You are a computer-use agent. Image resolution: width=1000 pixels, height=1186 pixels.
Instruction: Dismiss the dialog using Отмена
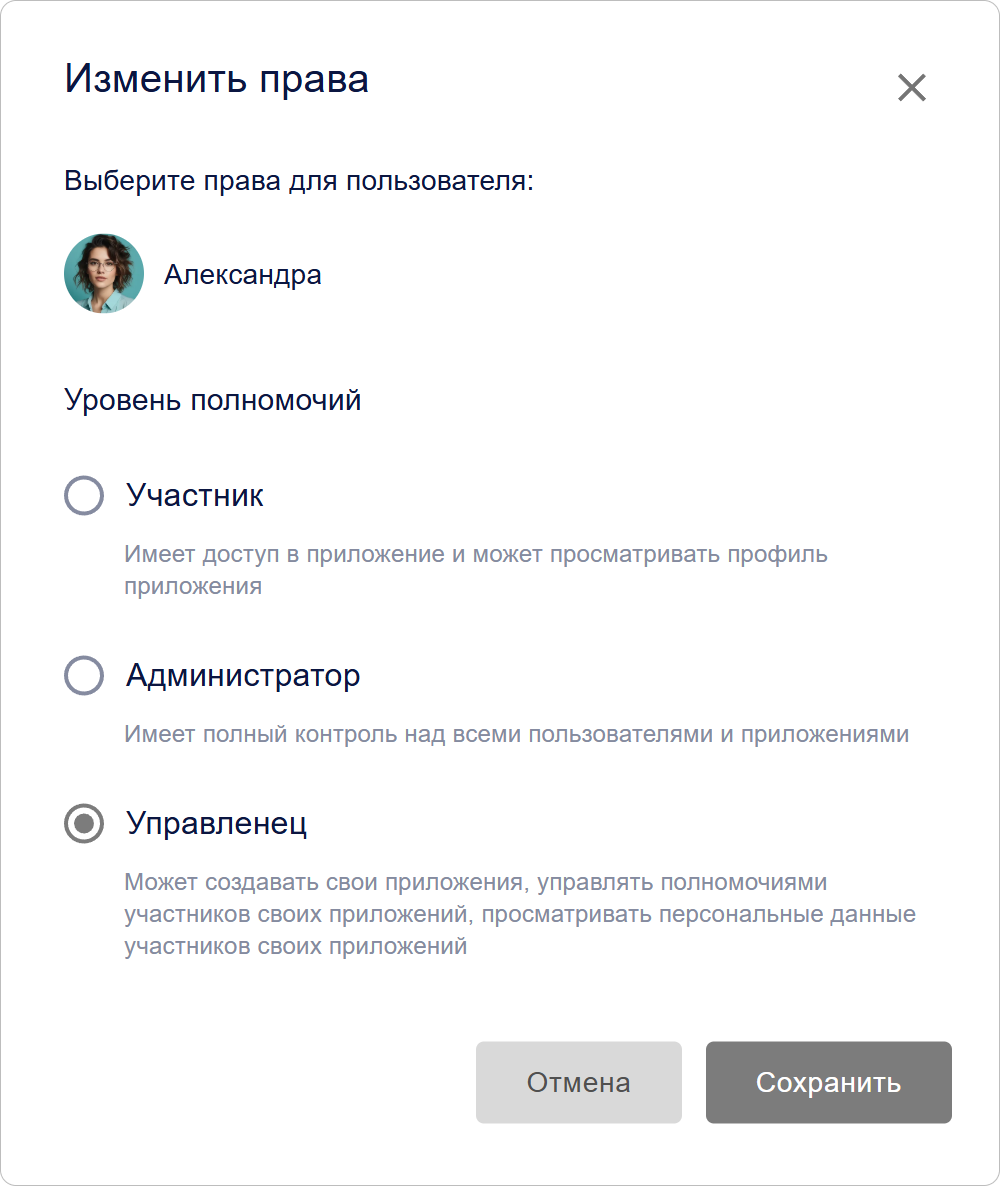[578, 1082]
